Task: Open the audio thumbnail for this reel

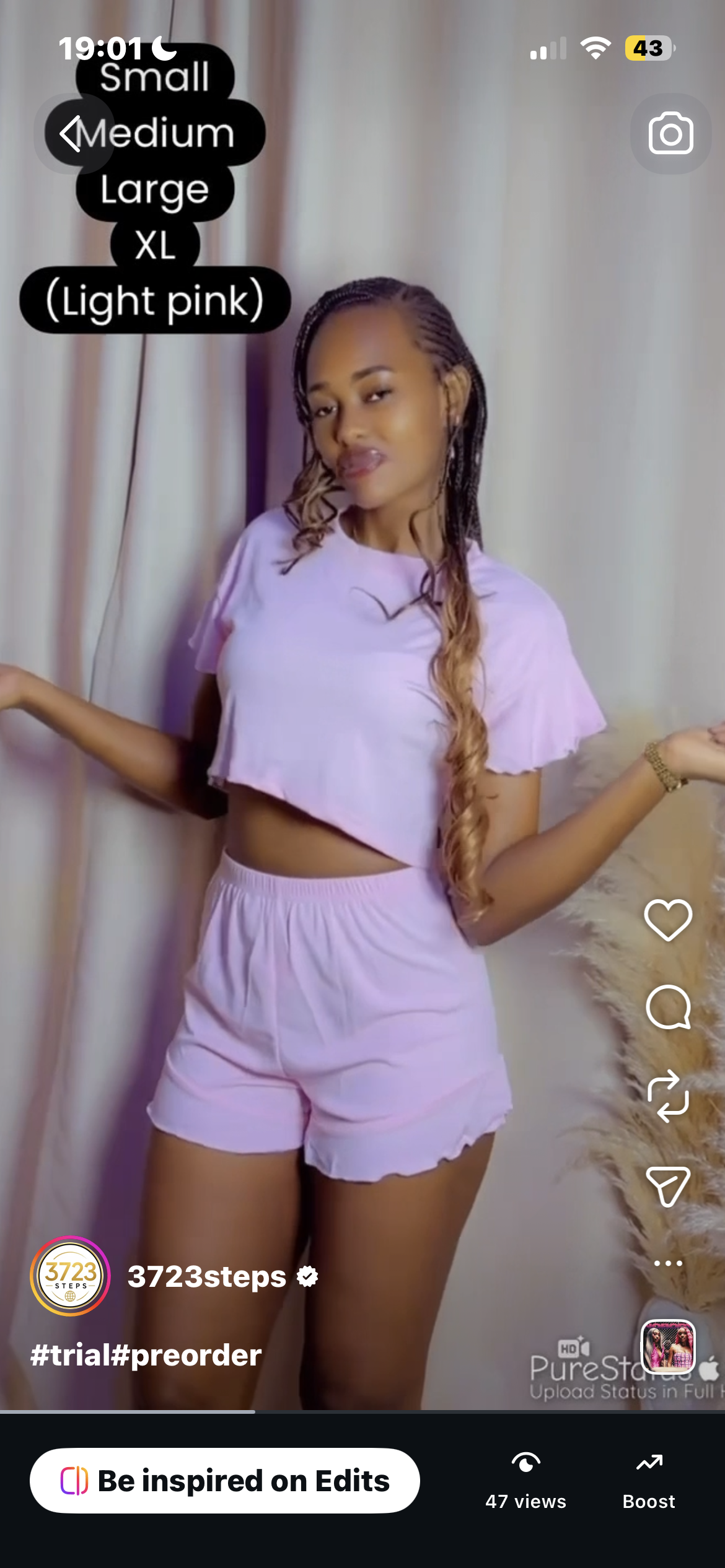Action: (x=668, y=1346)
